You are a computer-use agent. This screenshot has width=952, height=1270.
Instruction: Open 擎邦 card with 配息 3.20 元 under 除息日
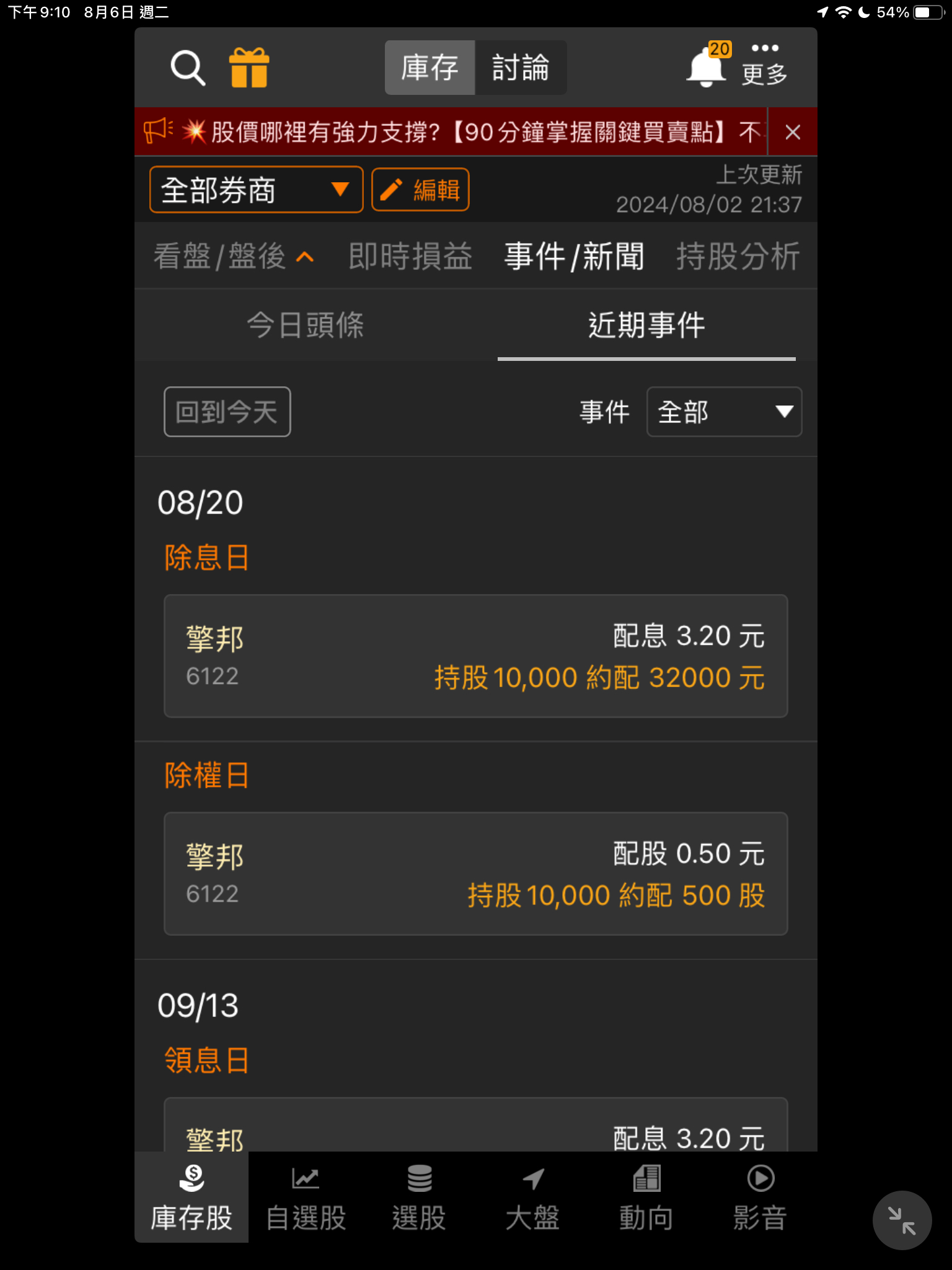tap(475, 656)
